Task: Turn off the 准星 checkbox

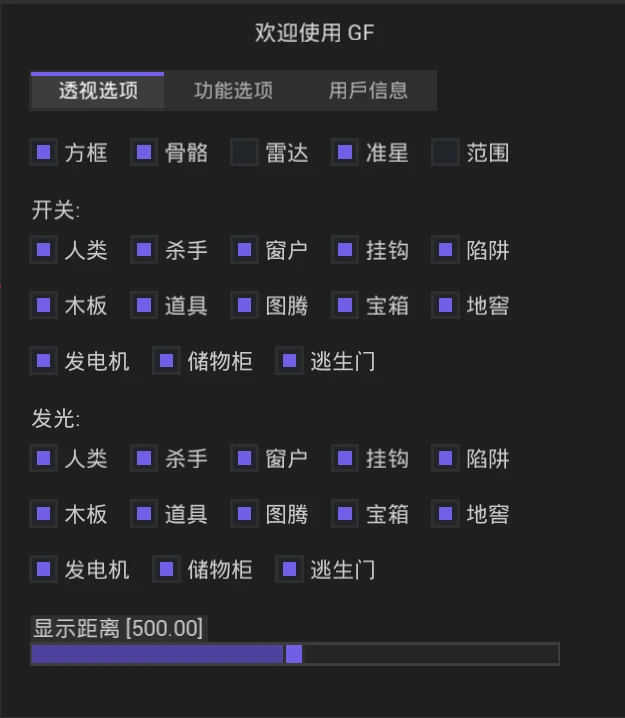Action: click(x=346, y=153)
